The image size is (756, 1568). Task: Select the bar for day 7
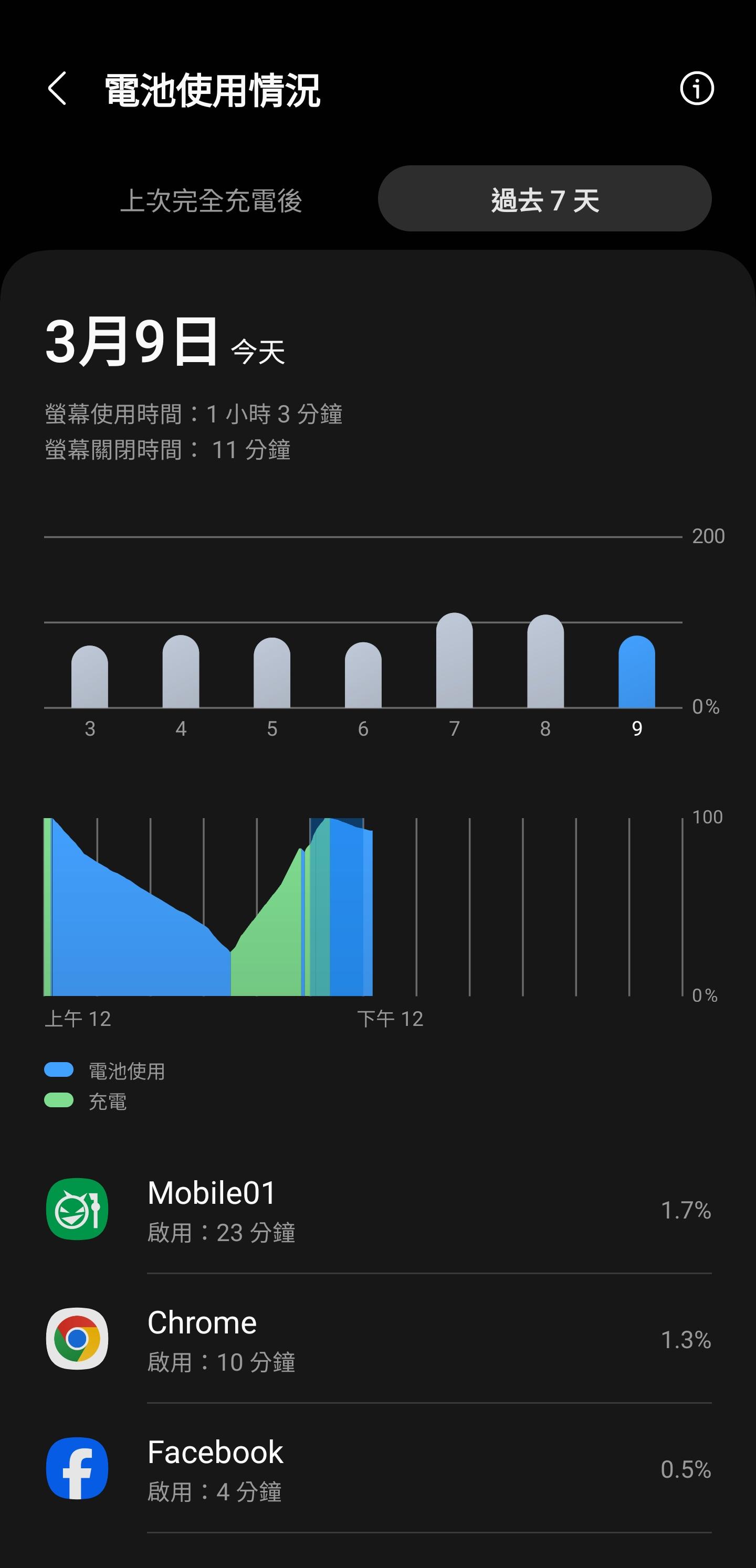[455, 661]
